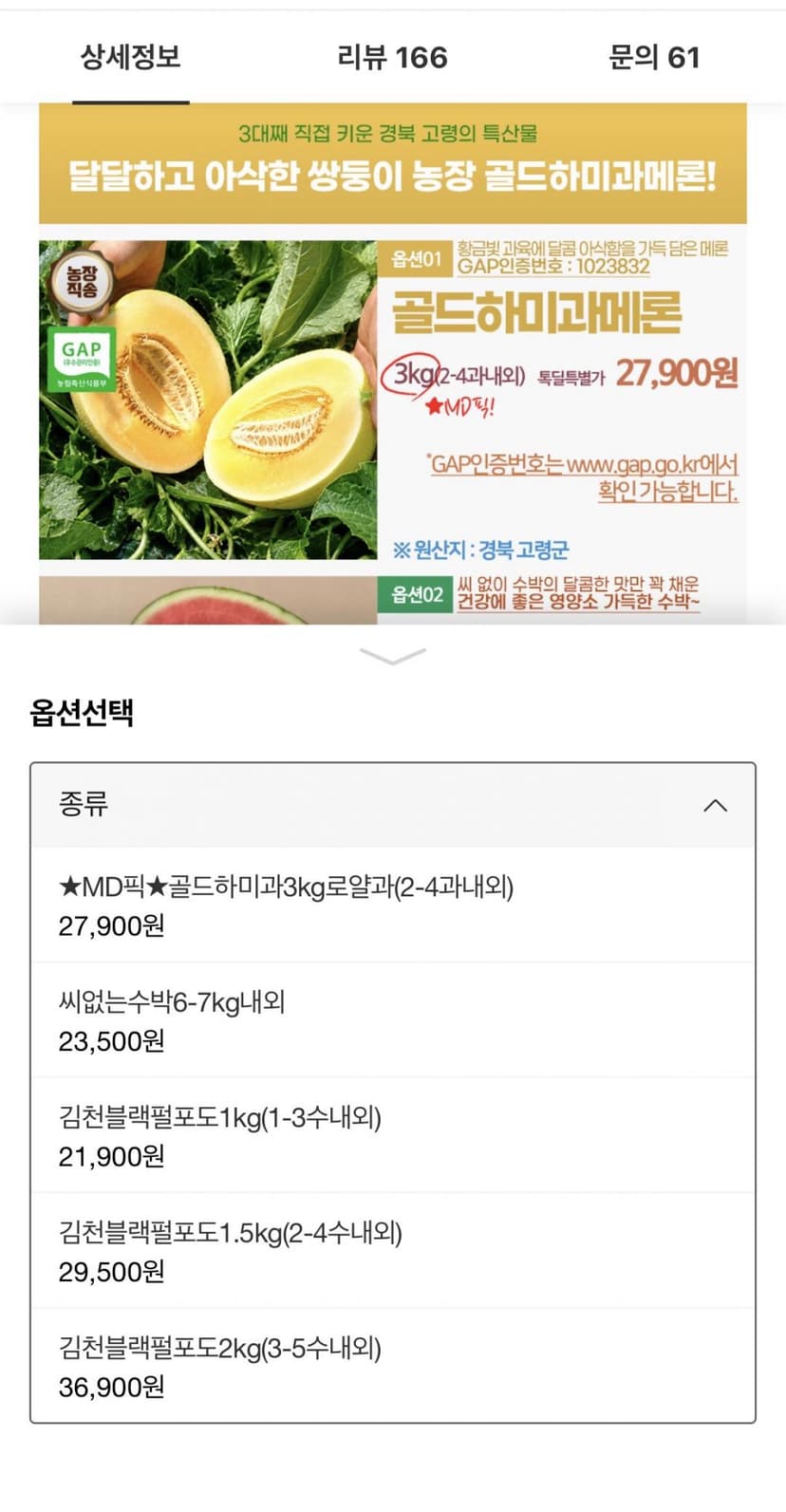This screenshot has width=786, height=1512.
Task: Select the 씨없는수박6-7kg내외 option
Action: (393, 1020)
